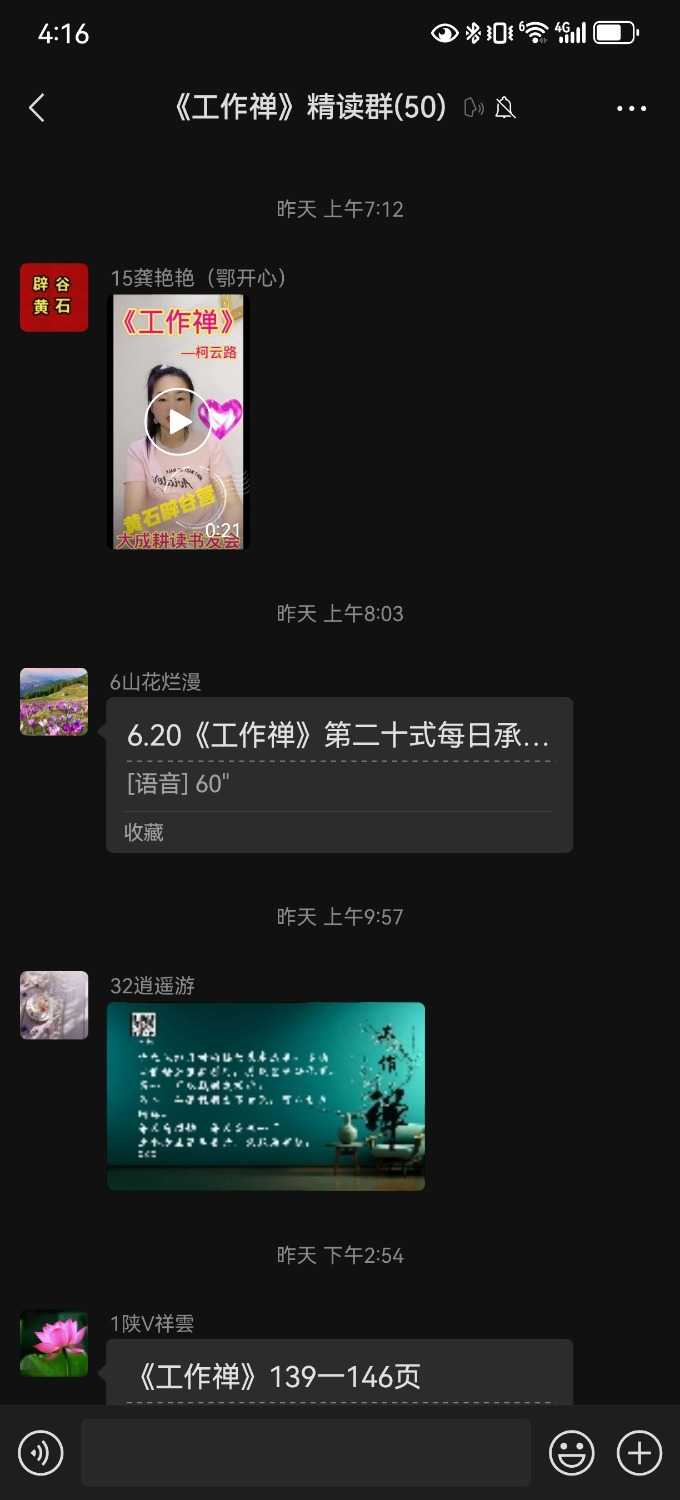Open the group chat overflow menu
The height and width of the screenshot is (1500, 680).
click(x=631, y=108)
